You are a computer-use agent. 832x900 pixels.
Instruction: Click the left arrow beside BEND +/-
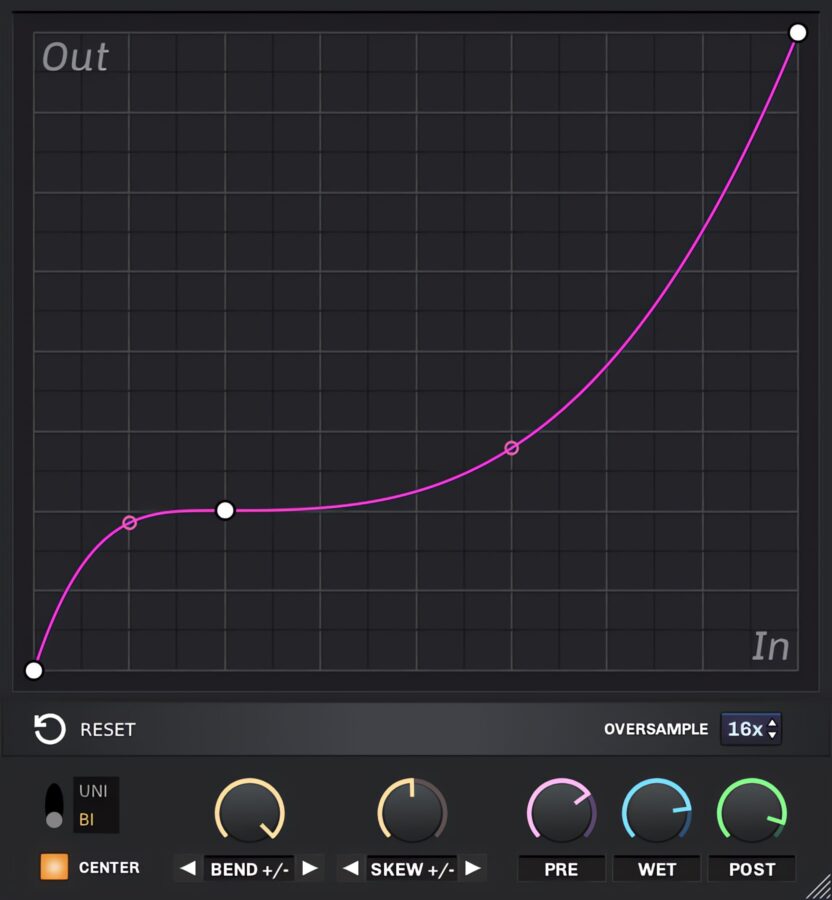[x=188, y=869]
